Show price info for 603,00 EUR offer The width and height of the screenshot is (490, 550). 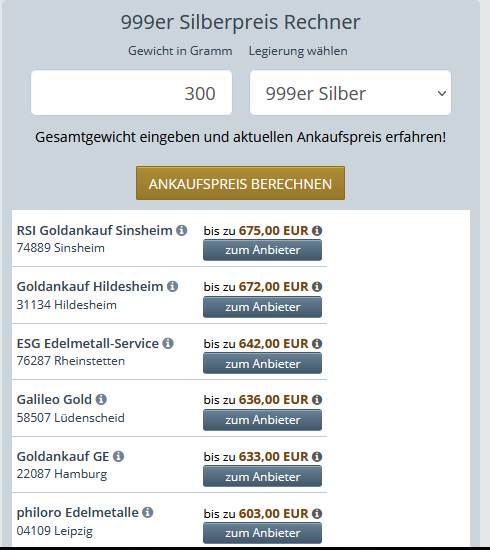pos(317,514)
